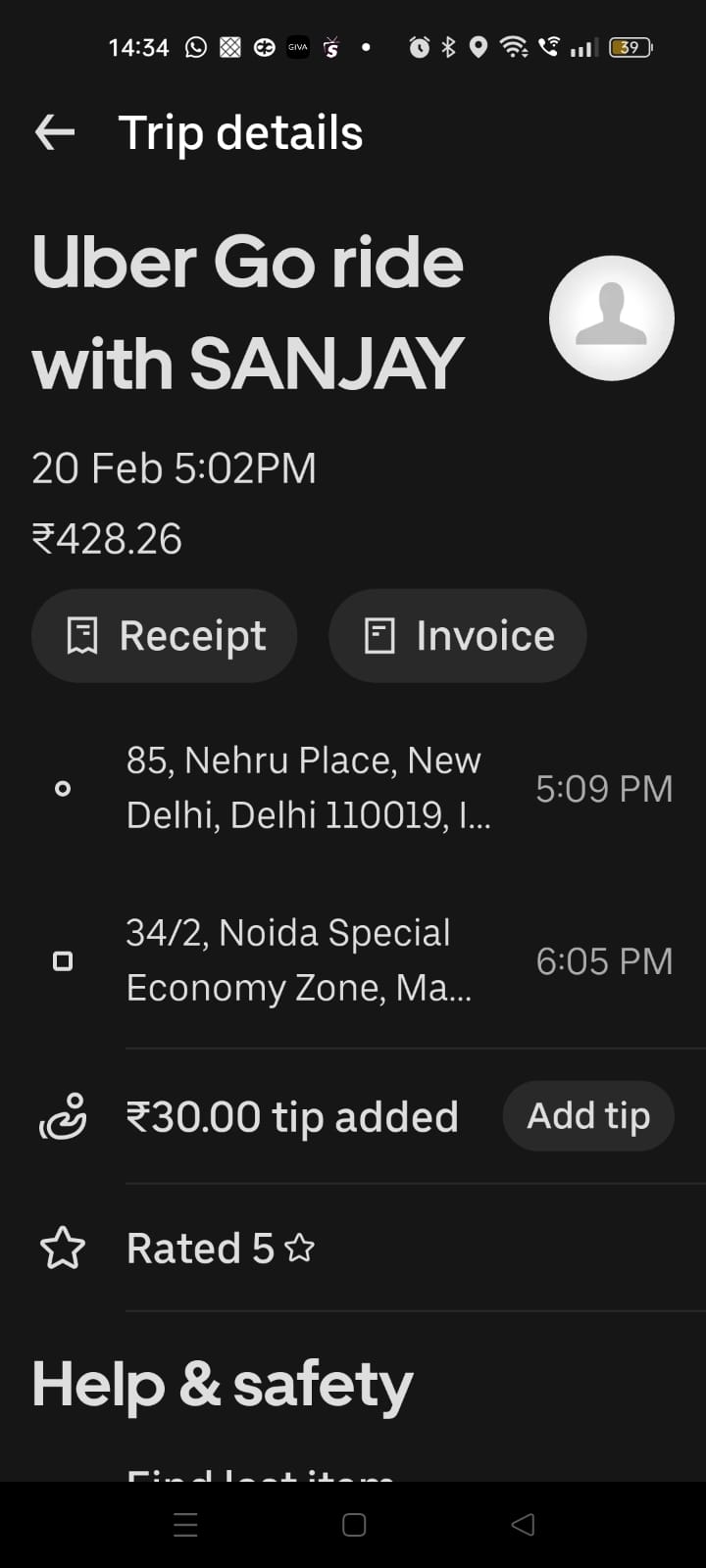
Task: Open the trip Receipt
Action: coord(165,636)
